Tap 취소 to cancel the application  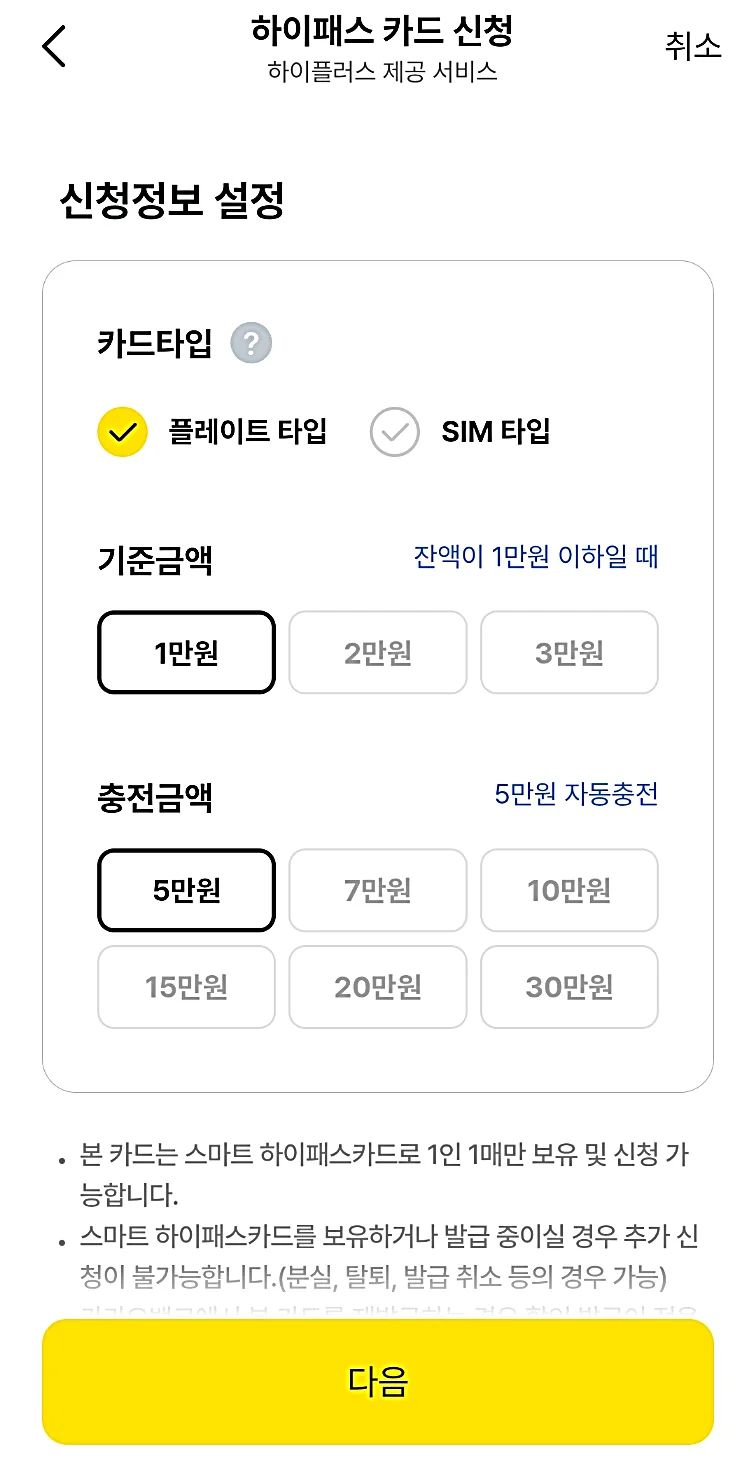pyautogui.click(x=692, y=47)
